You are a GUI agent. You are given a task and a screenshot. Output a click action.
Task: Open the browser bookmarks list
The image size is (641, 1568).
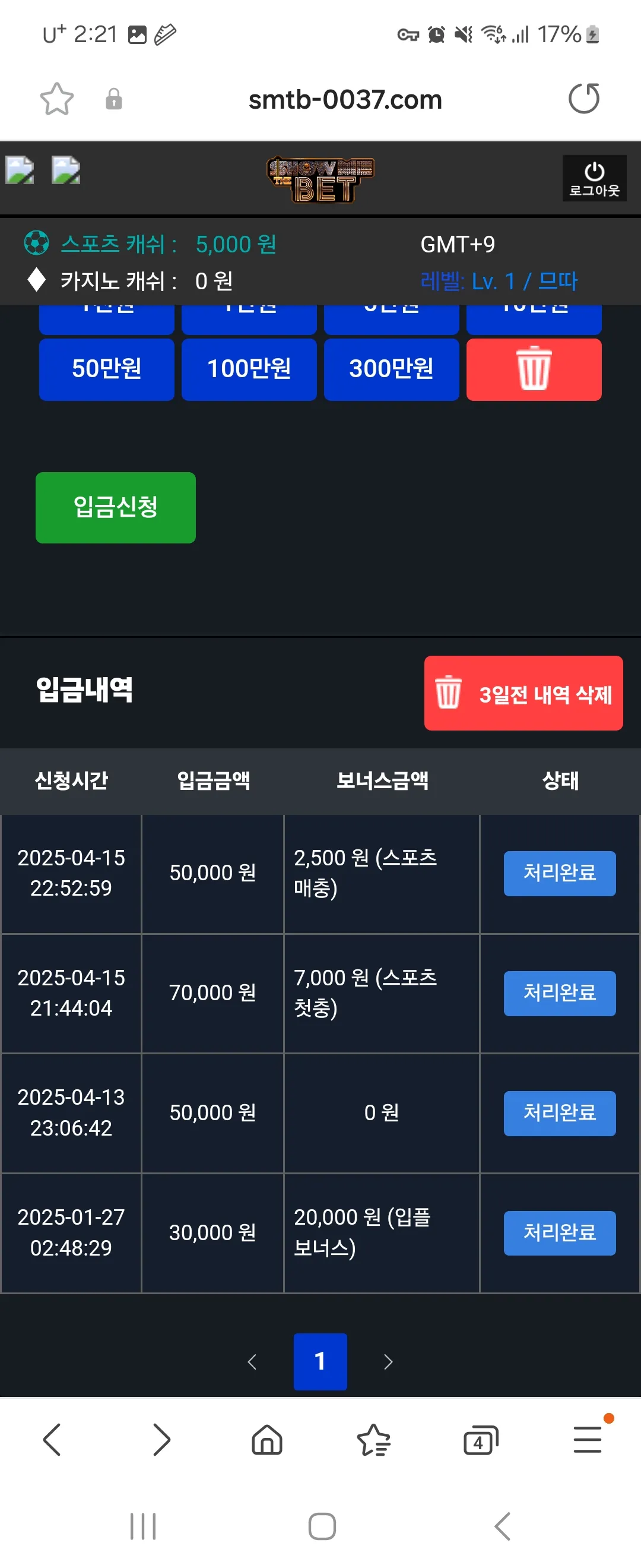point(373,1440)
